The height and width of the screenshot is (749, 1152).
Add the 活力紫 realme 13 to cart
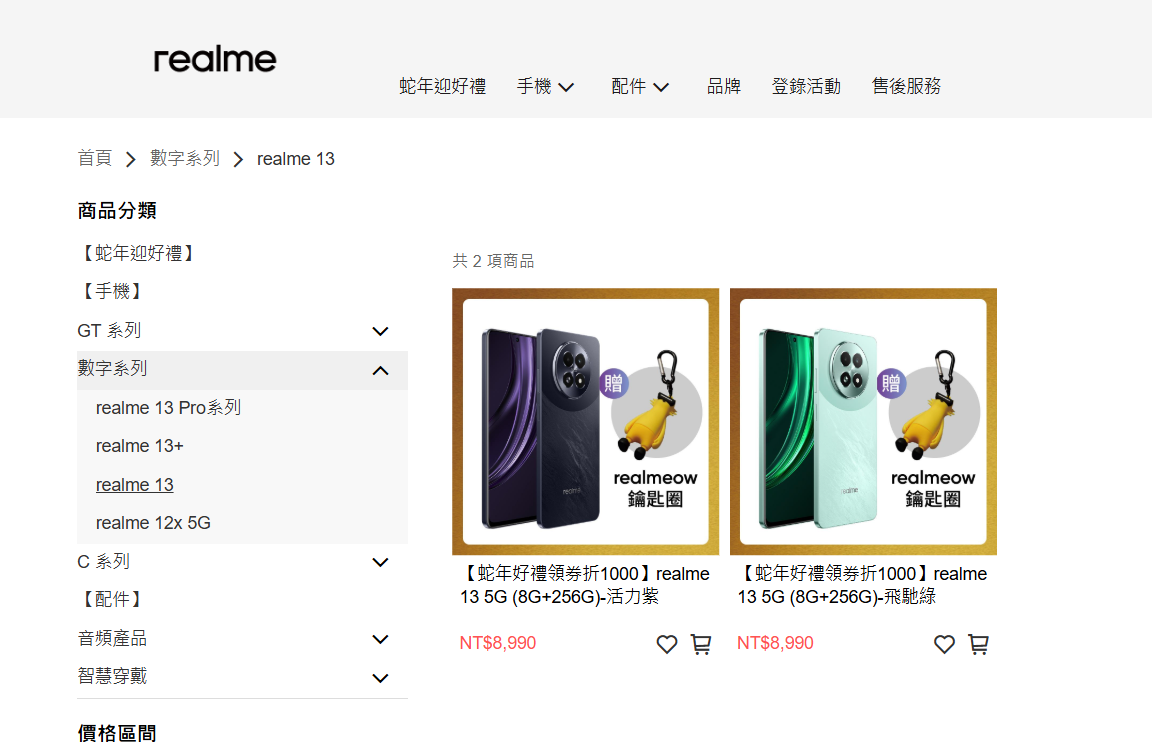(701, 644)
